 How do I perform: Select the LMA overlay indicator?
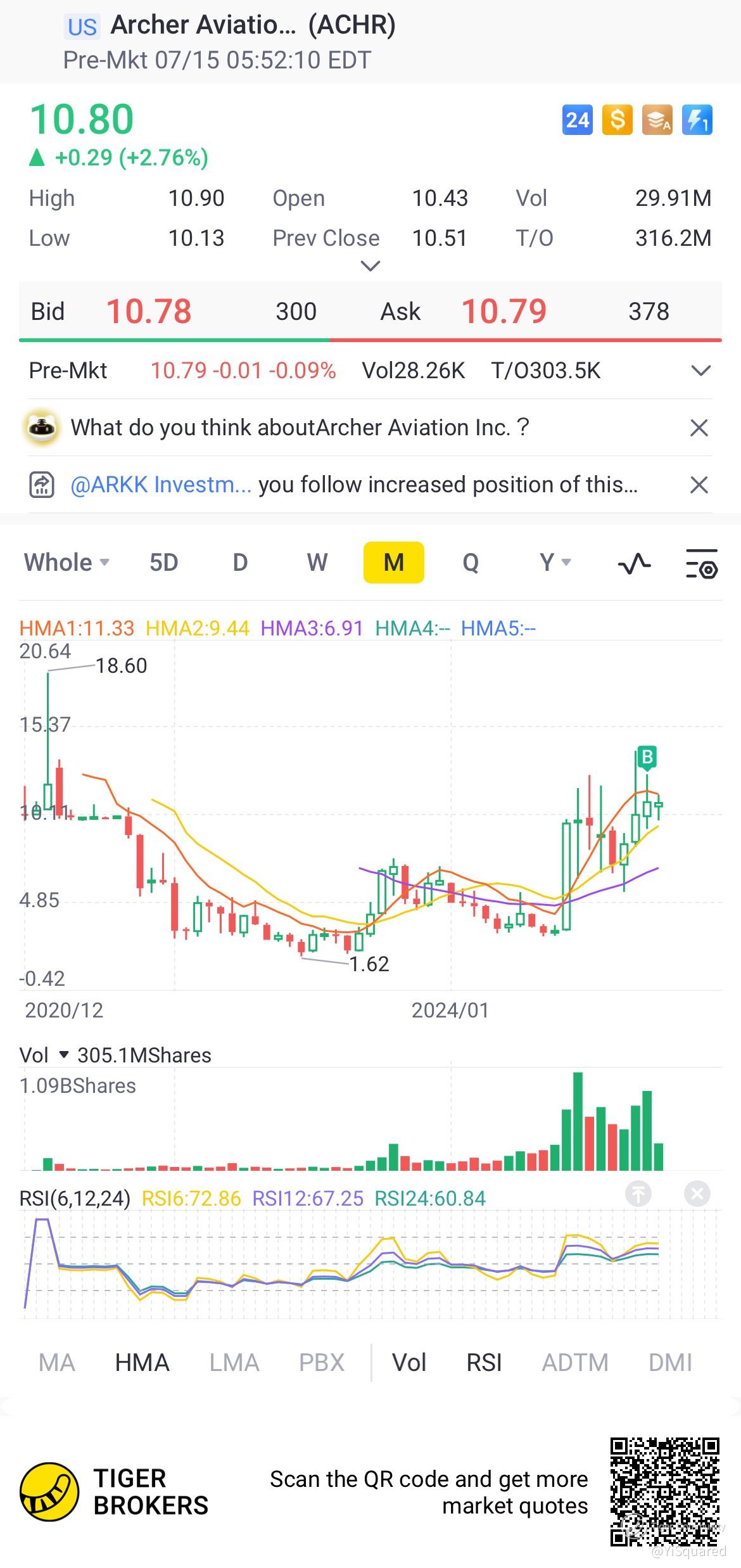coord(234,1363)
